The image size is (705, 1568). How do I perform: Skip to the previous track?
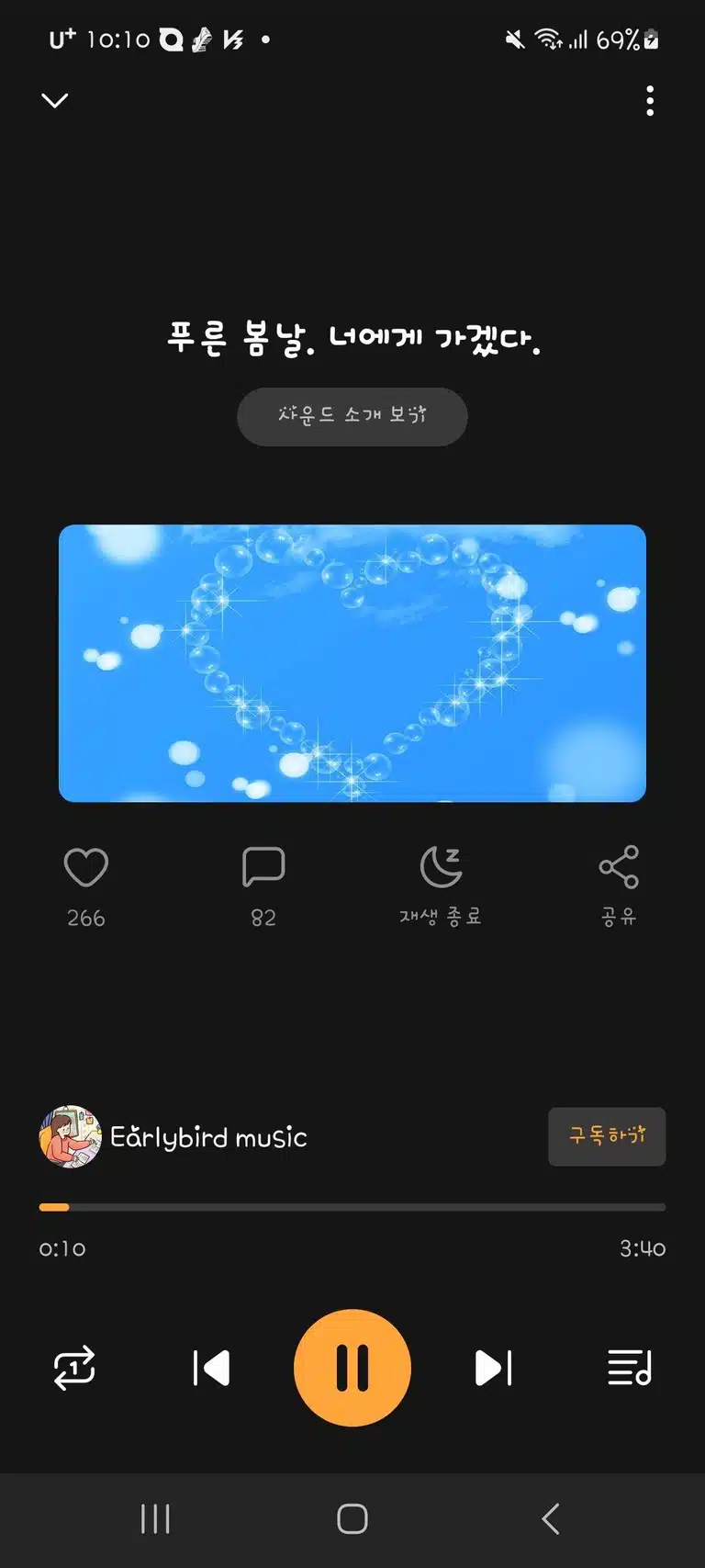tap(211, 1368)
